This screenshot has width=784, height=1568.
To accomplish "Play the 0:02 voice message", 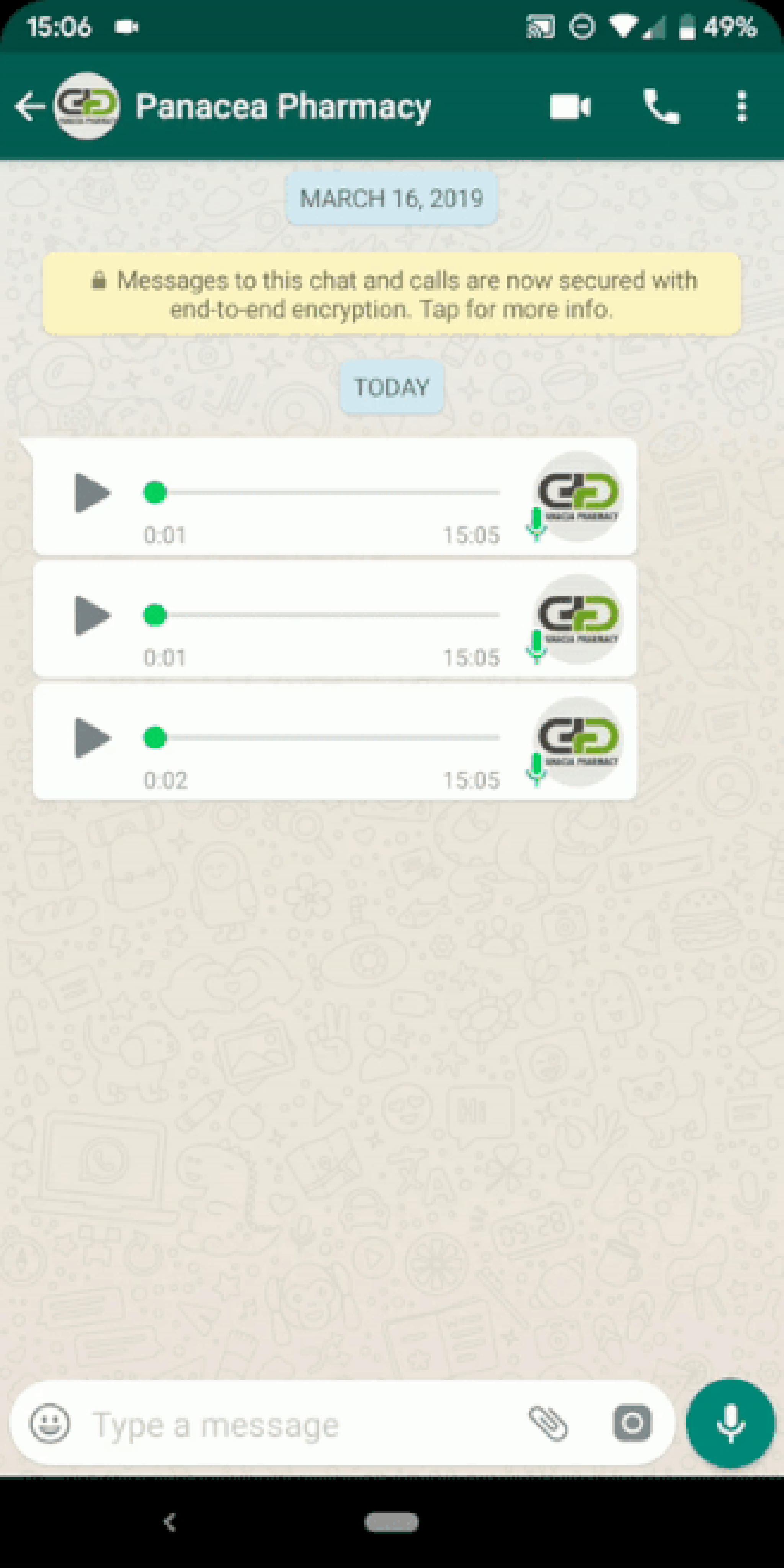I will click(x=92, y=738).
